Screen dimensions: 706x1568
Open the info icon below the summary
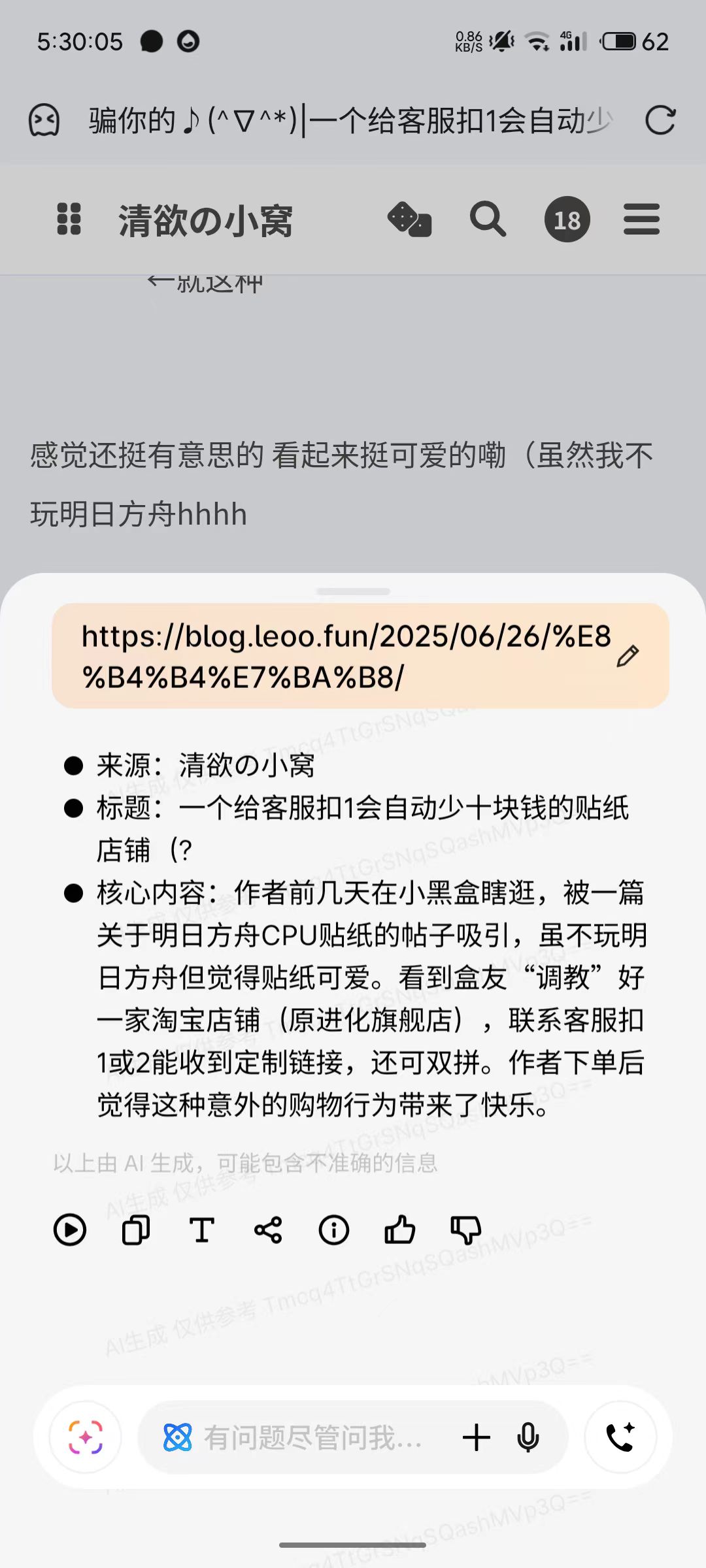pos(334,1230)
